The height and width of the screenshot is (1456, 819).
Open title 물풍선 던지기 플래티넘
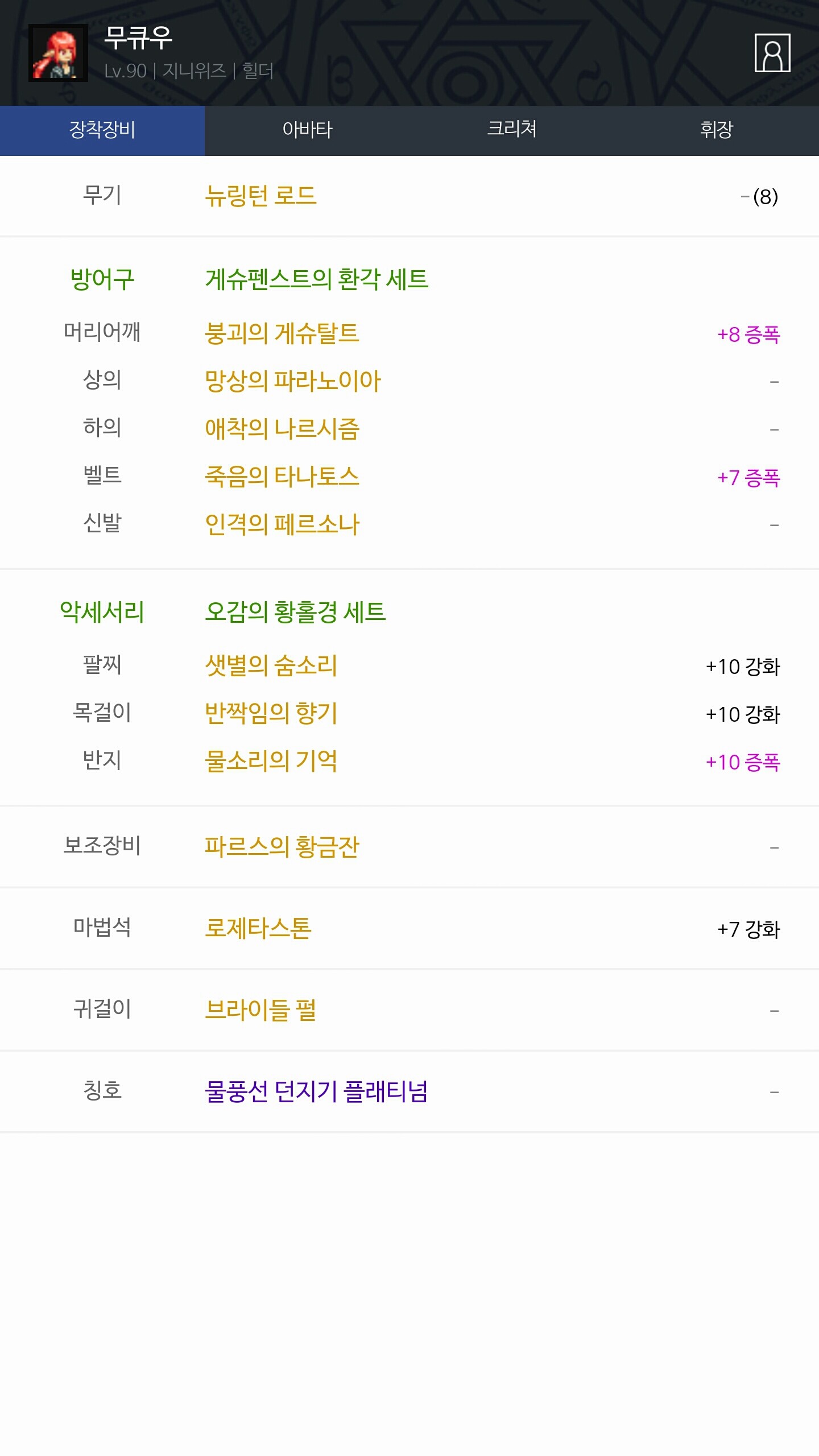316,1092
